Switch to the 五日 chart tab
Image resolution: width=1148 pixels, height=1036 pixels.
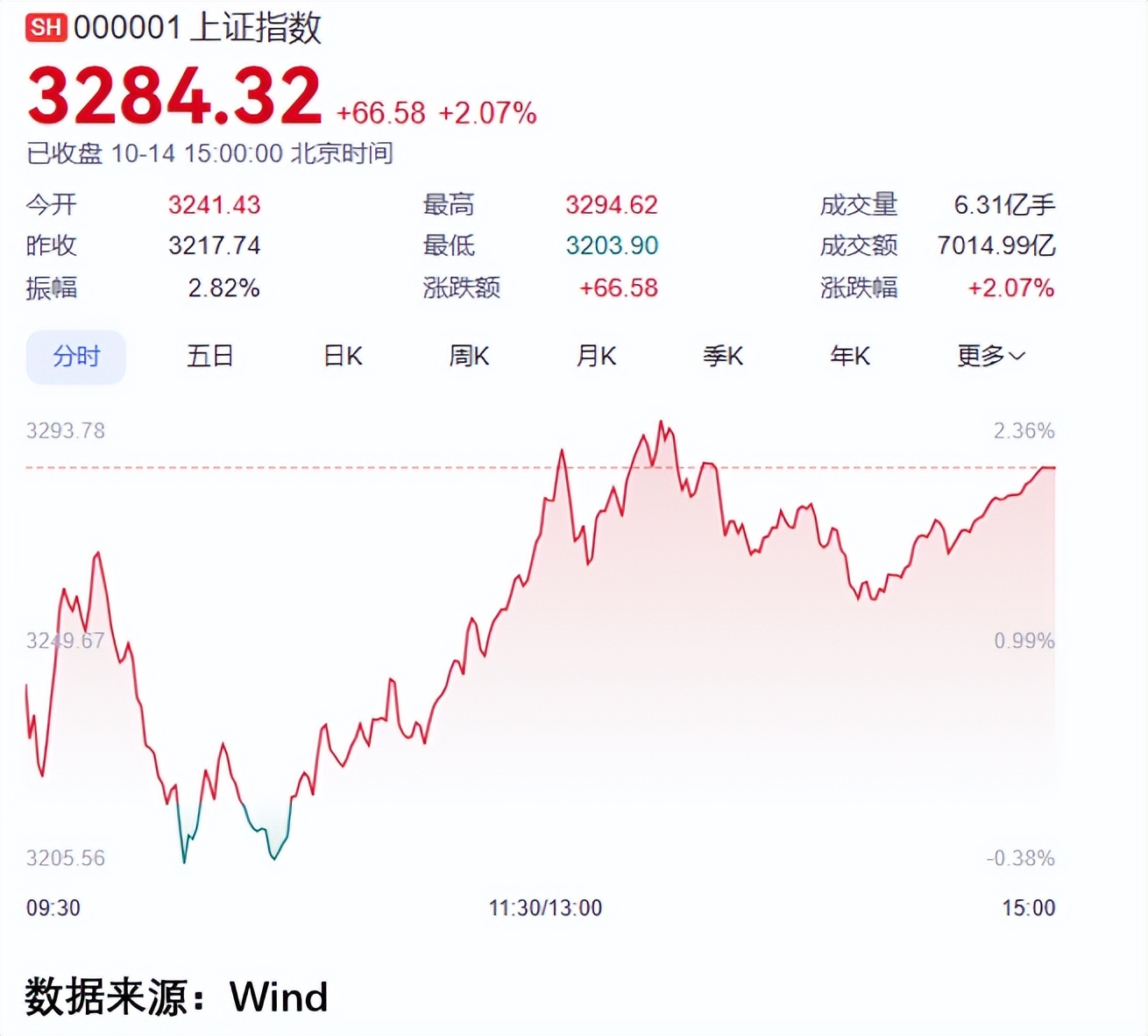tap(209, 357)
